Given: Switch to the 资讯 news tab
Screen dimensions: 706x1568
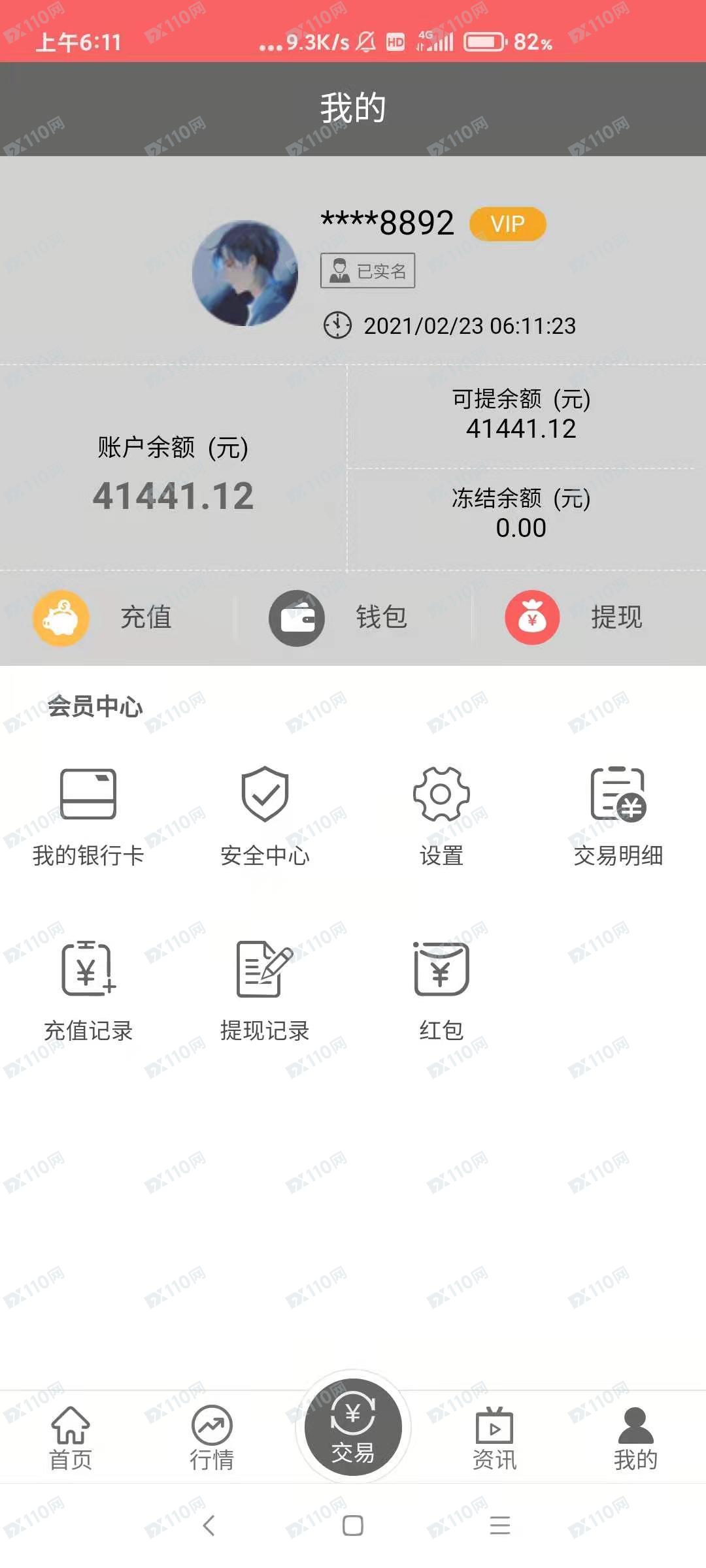Looking at the screenshot, I should click(x=494, y=1437).
